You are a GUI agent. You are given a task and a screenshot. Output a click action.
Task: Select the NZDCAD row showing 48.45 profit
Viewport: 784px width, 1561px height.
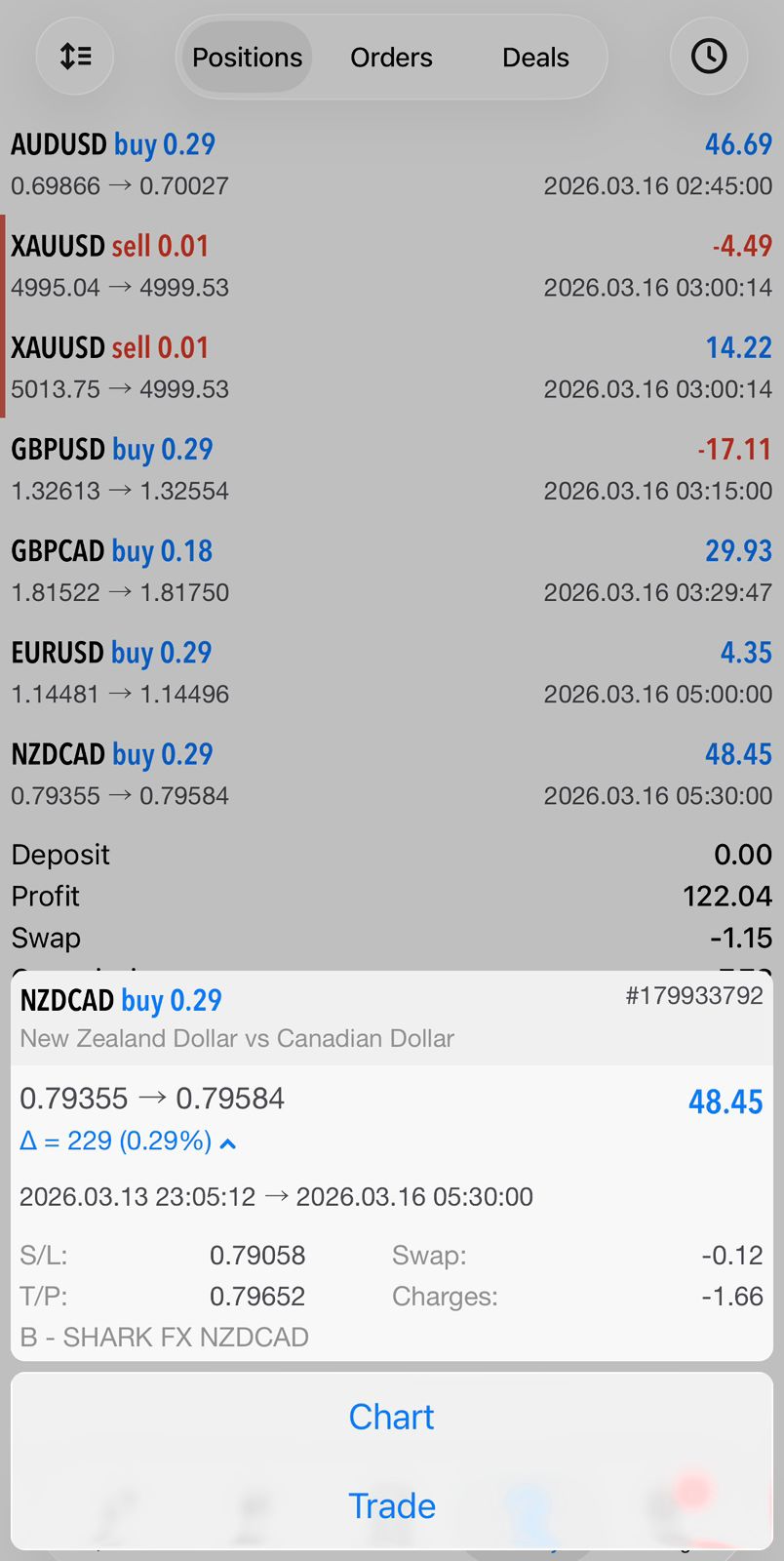(390, 774)
